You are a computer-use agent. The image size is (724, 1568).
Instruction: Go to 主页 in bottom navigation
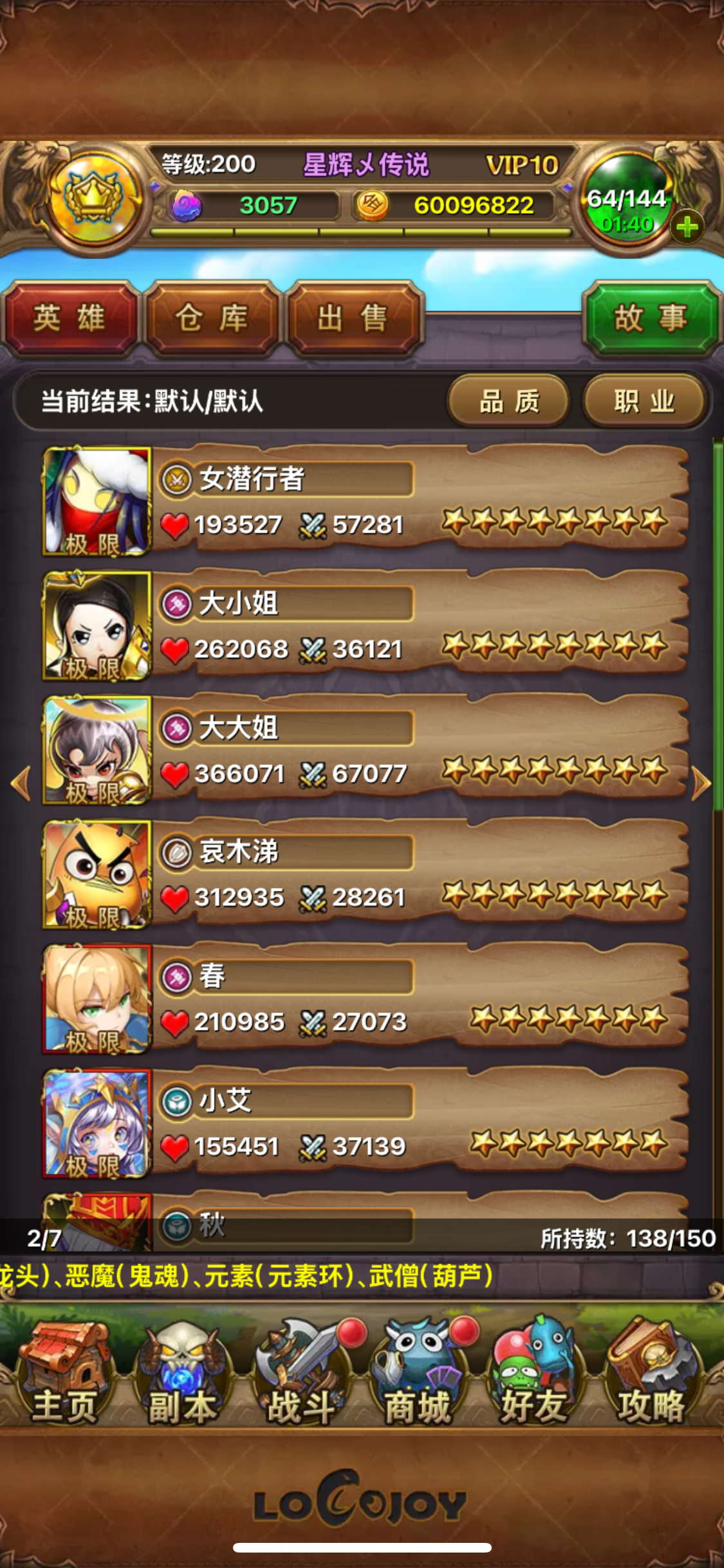point(64,1371)
